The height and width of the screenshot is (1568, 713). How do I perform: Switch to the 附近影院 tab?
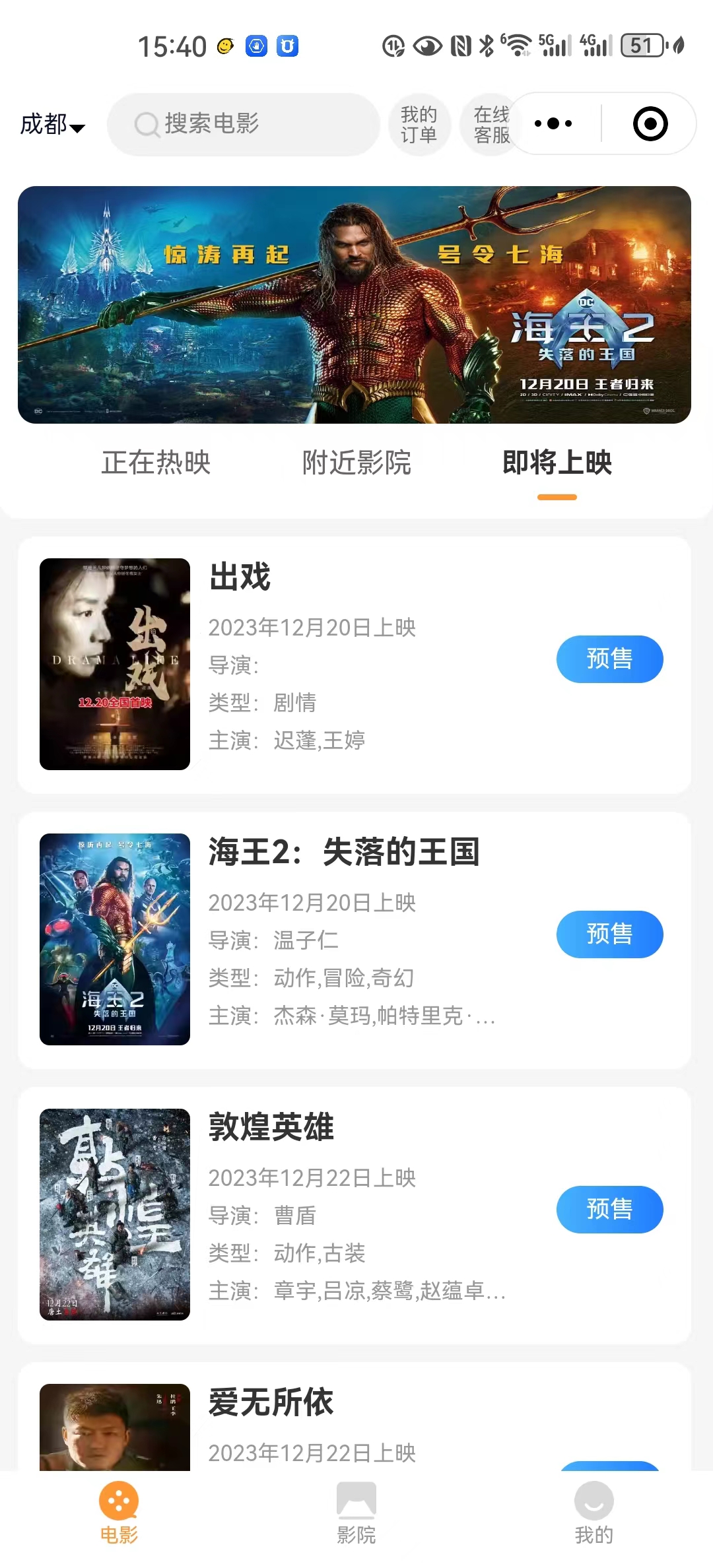(356, 463)
